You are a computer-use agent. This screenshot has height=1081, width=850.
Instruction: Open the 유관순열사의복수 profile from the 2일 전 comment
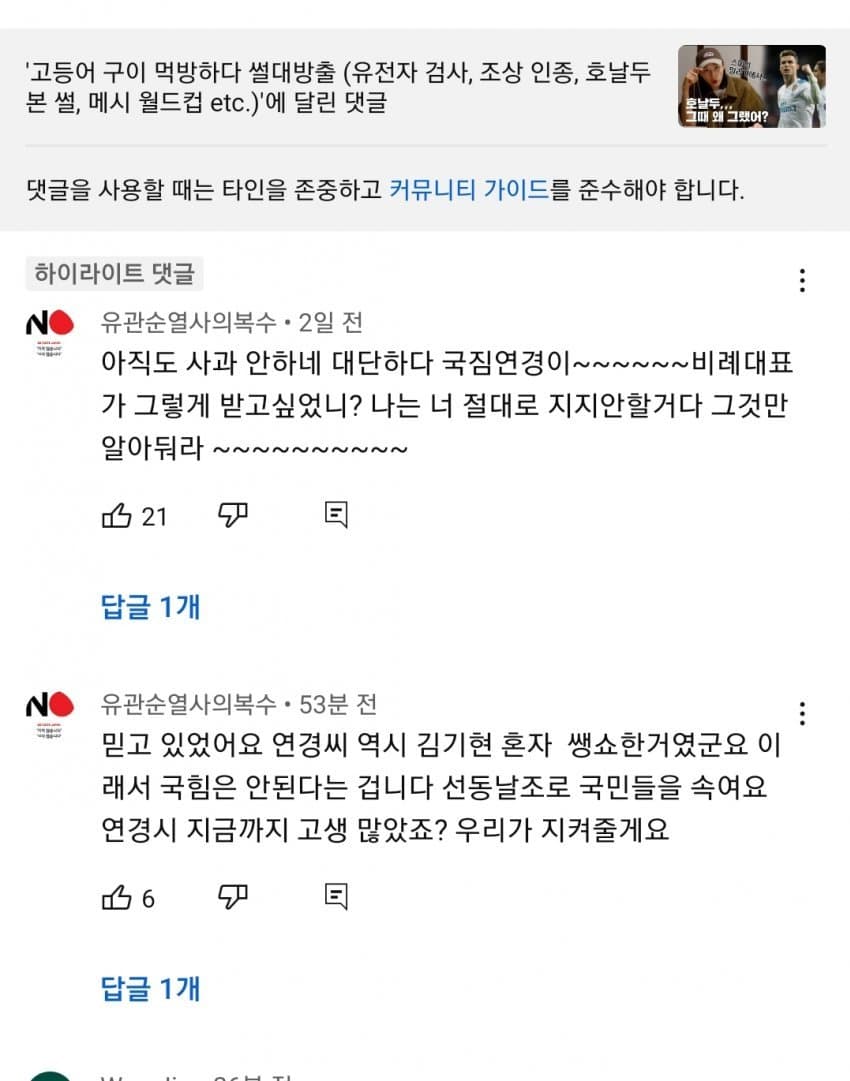pyautogui.click(x=188, y=322)
